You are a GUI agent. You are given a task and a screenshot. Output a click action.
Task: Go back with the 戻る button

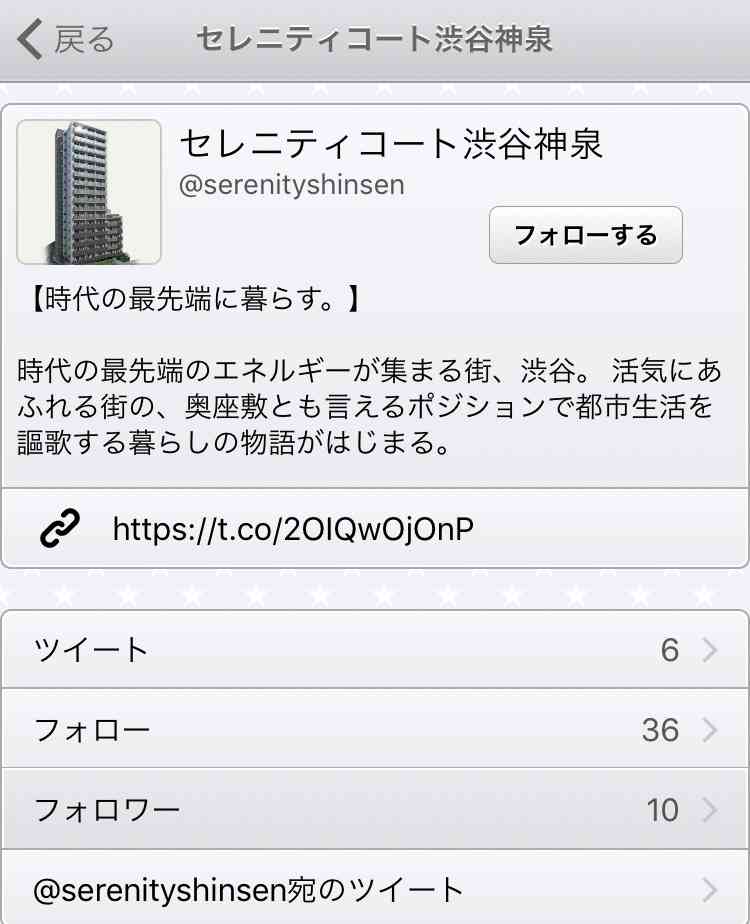point(66,40)
